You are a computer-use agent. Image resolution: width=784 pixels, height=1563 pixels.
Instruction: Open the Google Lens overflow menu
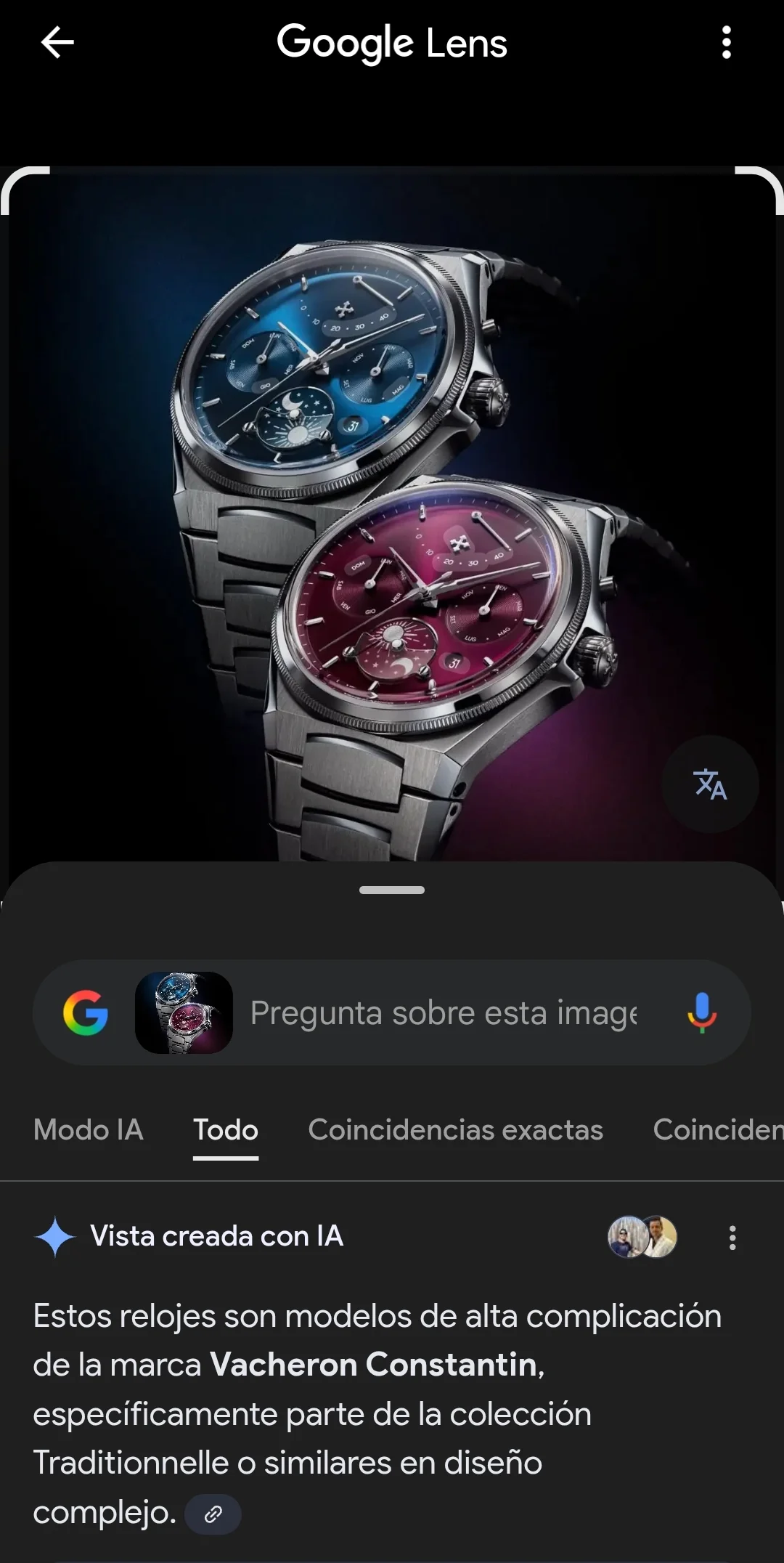(726, 43)
